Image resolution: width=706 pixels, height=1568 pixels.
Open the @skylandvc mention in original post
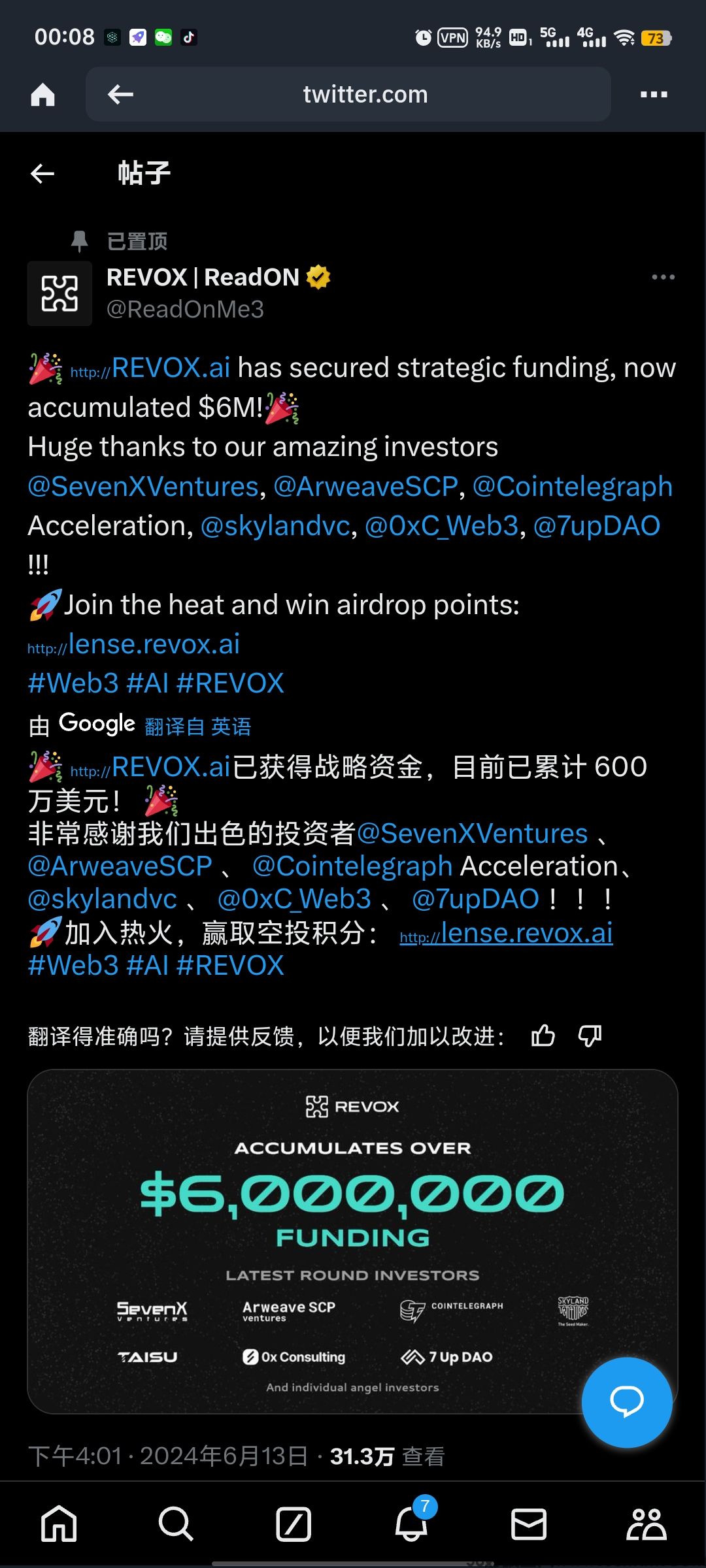(275, 526)
